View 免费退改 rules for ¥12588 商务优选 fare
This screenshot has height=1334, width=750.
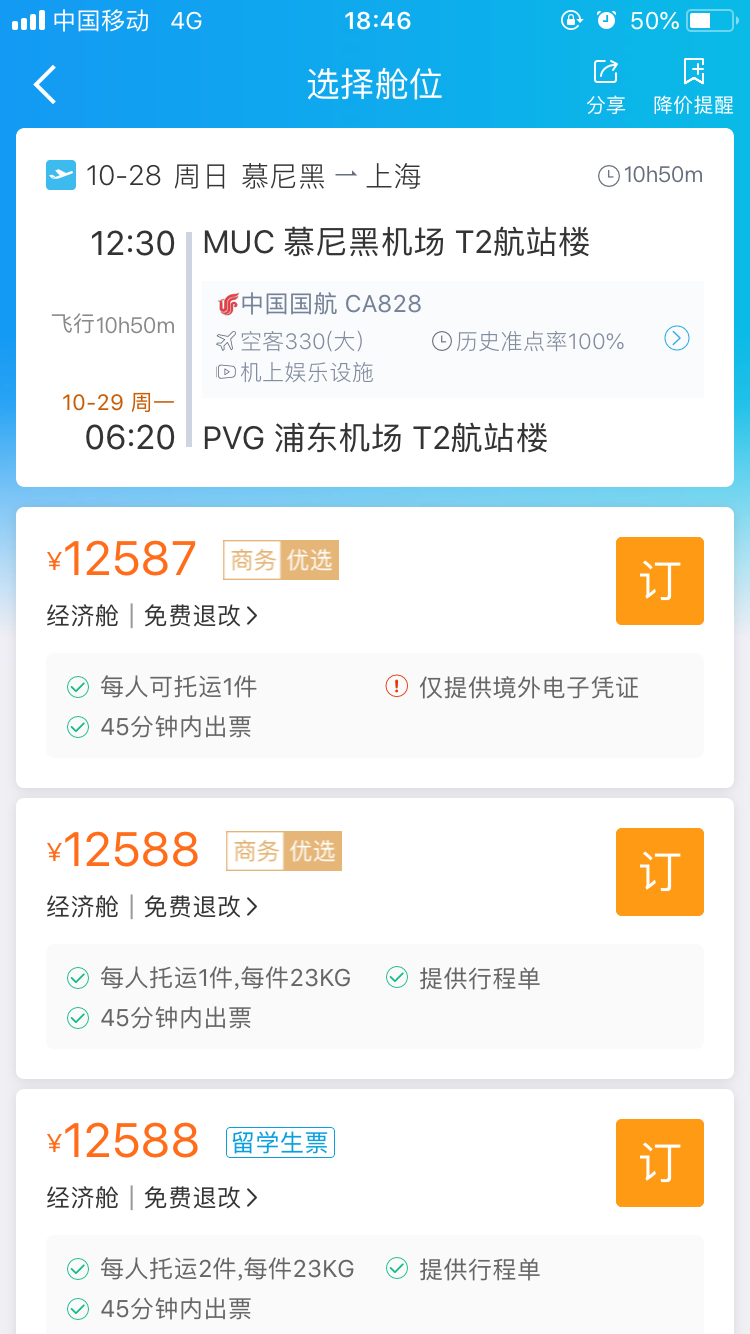(x=201, y=907)
